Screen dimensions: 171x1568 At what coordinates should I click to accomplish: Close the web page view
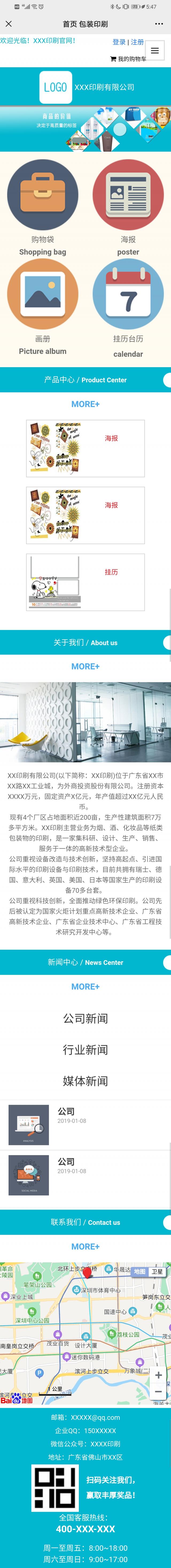pyautogui.click(x=9, y=24)
